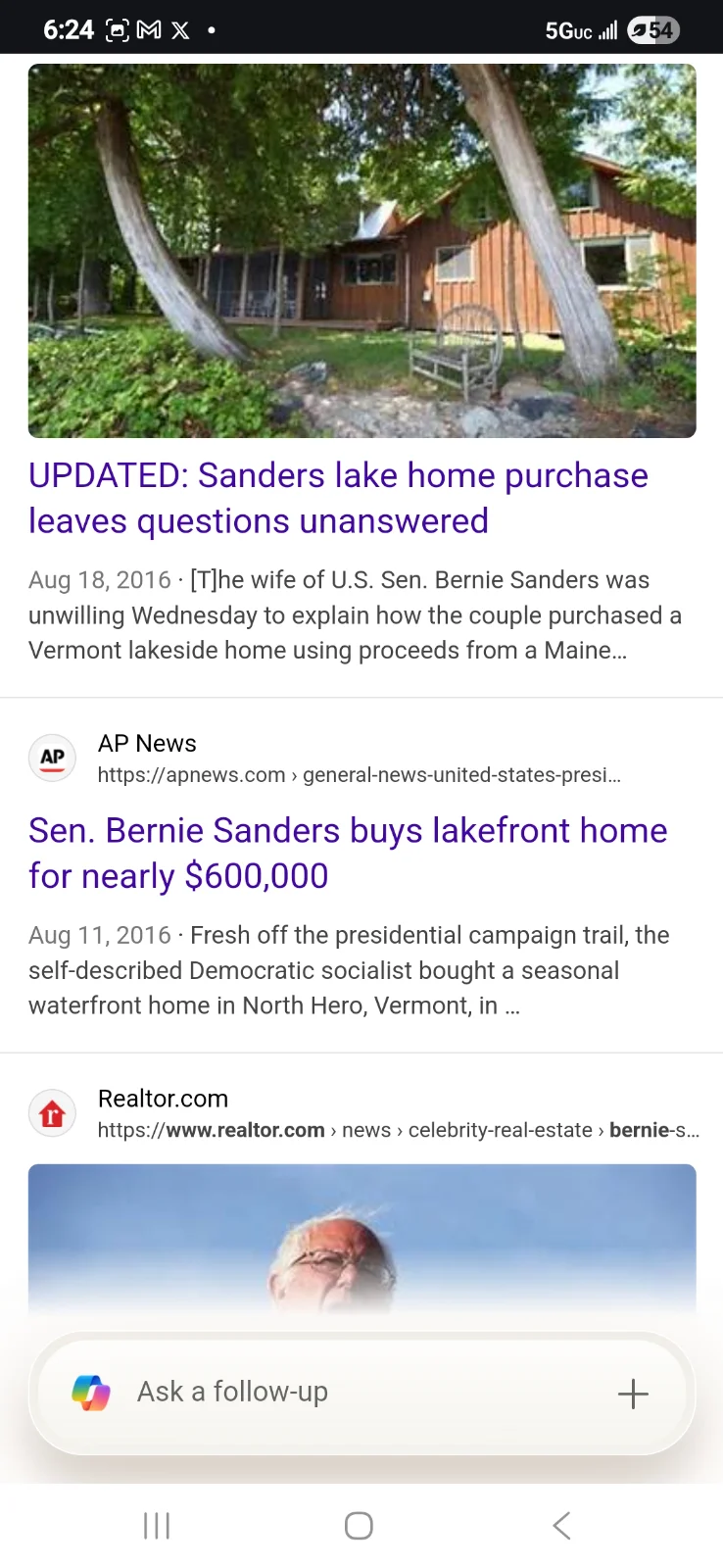The width and height of the screenshot is (723, 1568).
Task: Open recent apps from navigation bar
Action: (157, 1525)
